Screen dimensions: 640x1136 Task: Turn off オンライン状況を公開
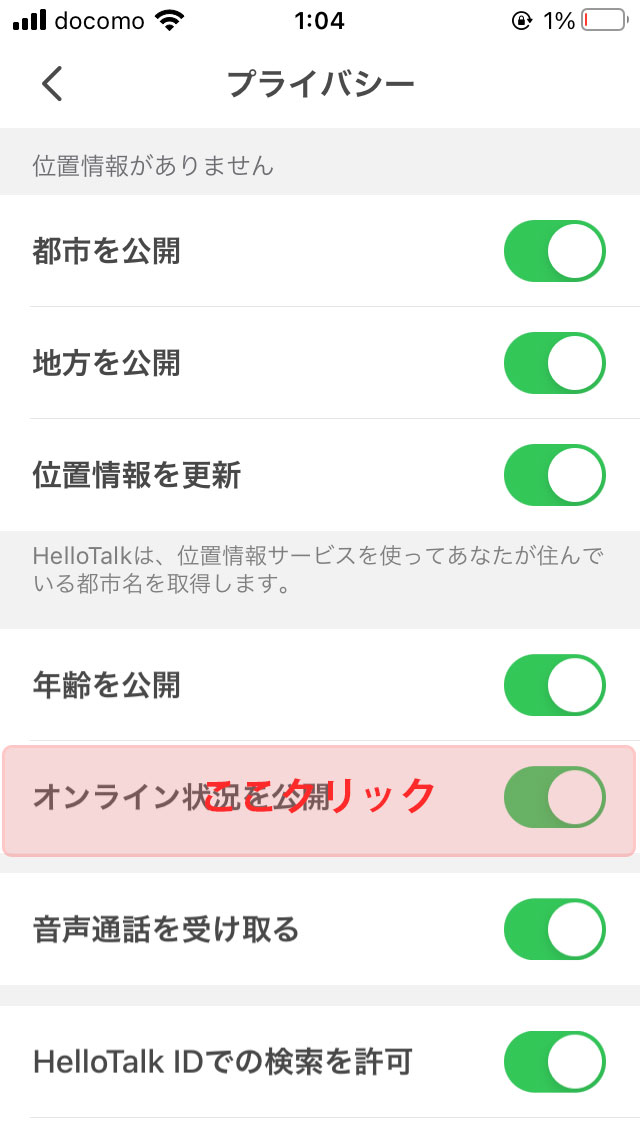(554, 796)
